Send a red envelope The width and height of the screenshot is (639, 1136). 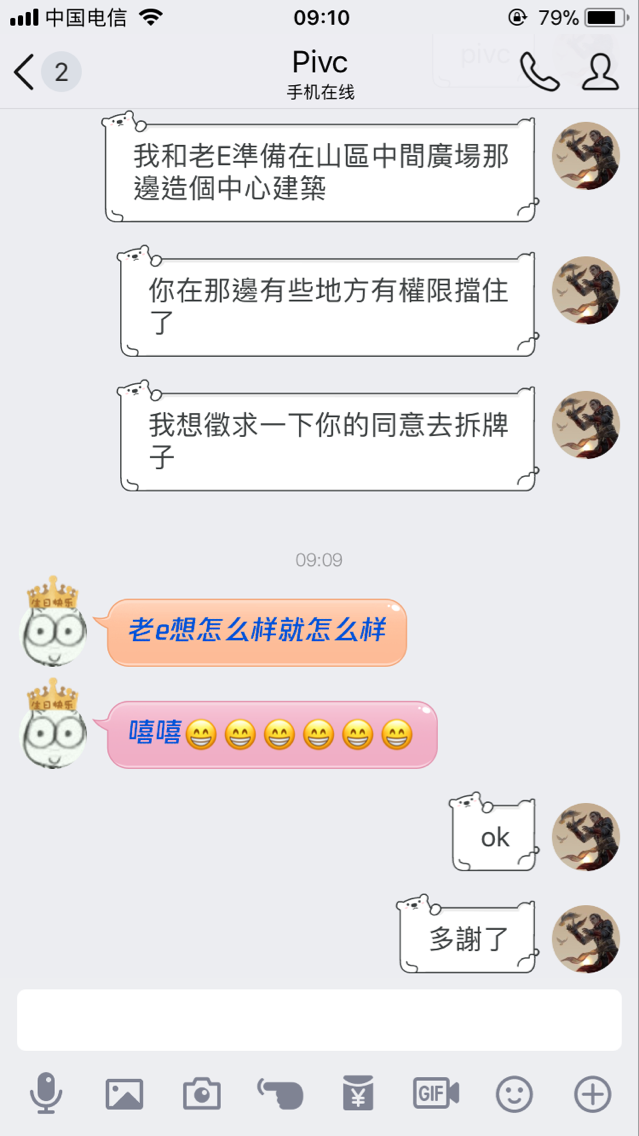point(358,1094)
